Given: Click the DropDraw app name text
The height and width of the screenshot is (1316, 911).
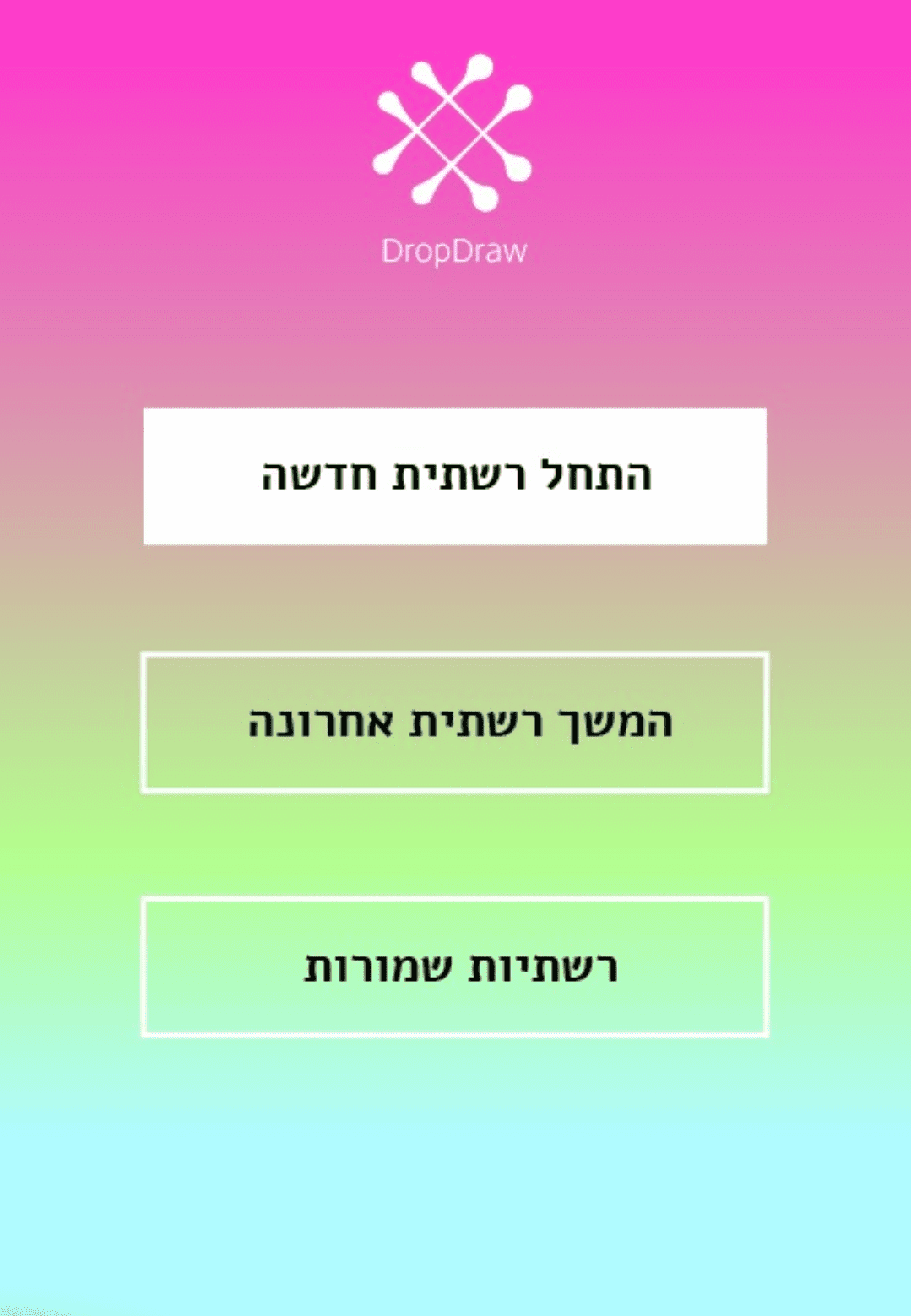Looking at the screenshot, I should (x=454, y=250).
